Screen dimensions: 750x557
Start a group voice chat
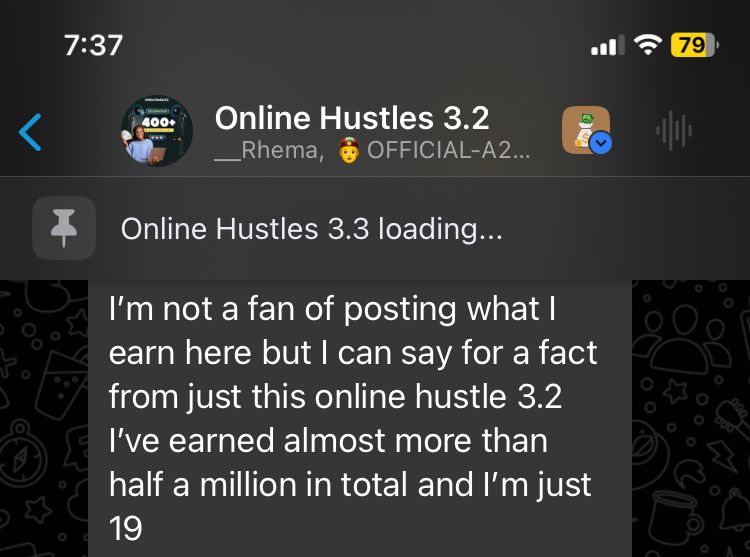click(673, 131)
